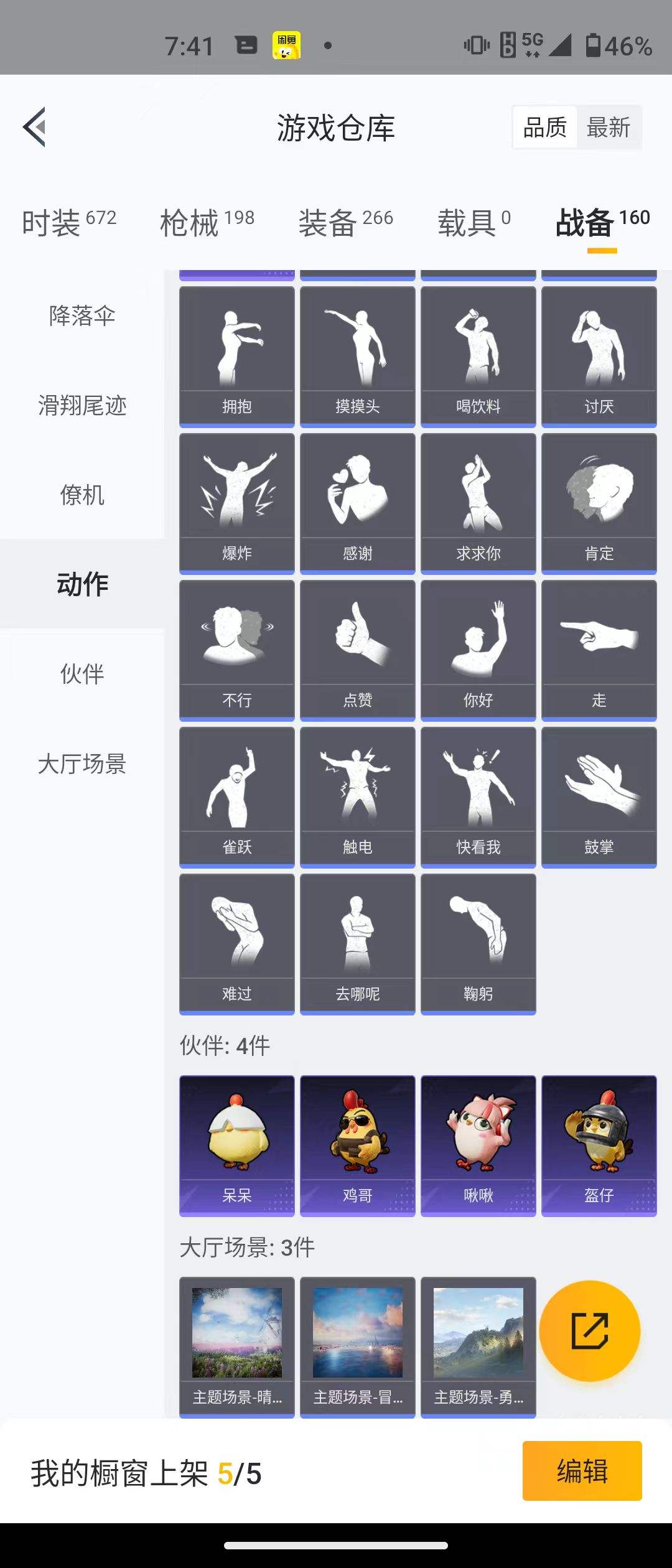This screenshot has height=1568, width=672.
Task: Switch to the 装备 tab
Action: pos(345,222)
